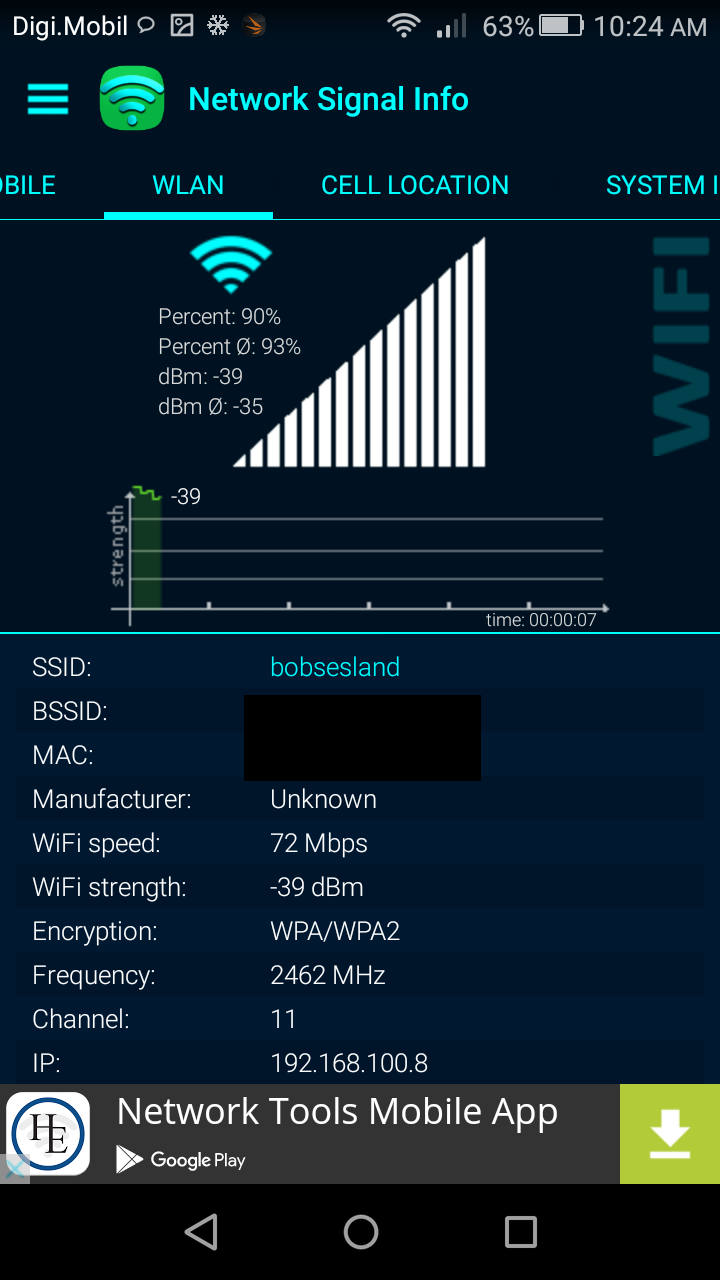The height and width of the screenshot is (1280, 720).
Task: Open the System Info tab
Action: (662, 185)
